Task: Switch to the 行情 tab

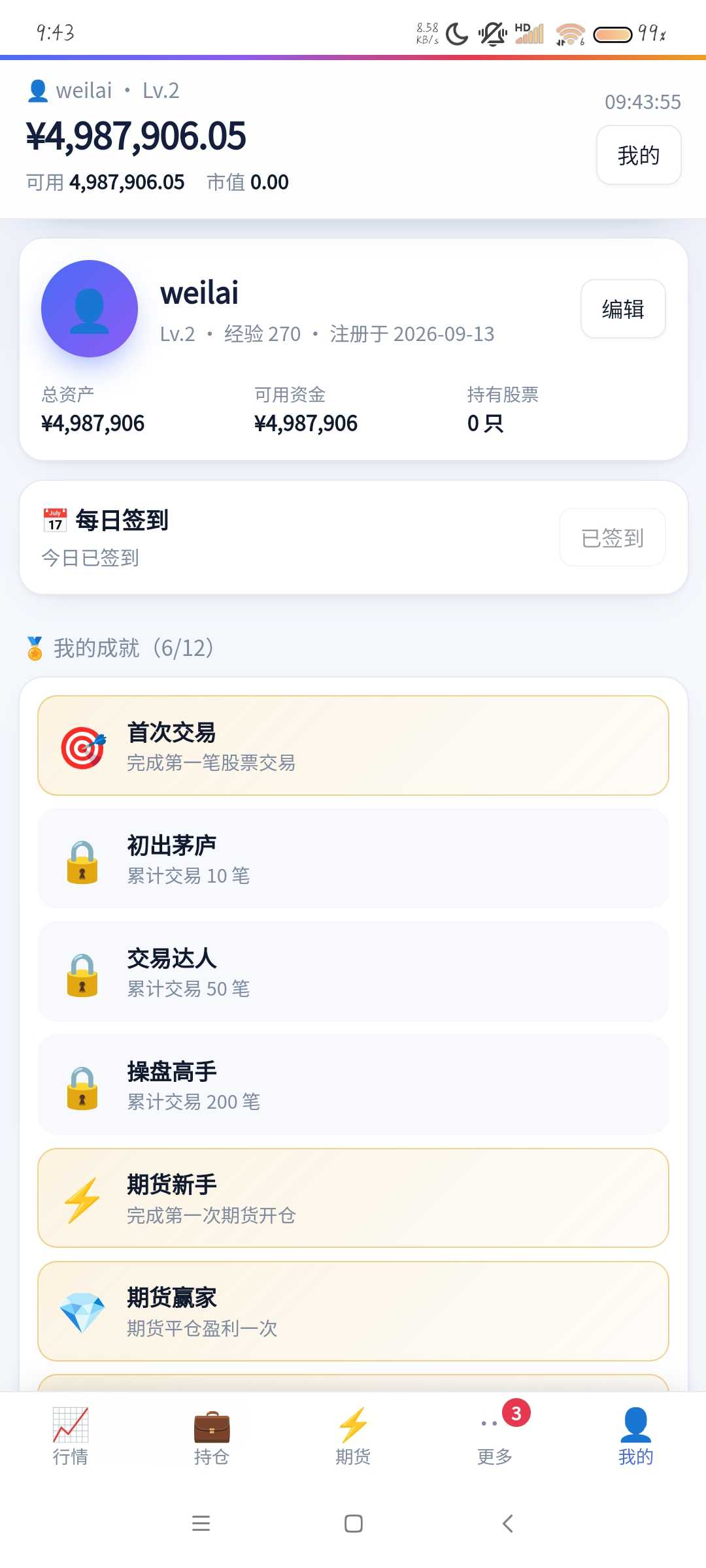Action: 71,1436
